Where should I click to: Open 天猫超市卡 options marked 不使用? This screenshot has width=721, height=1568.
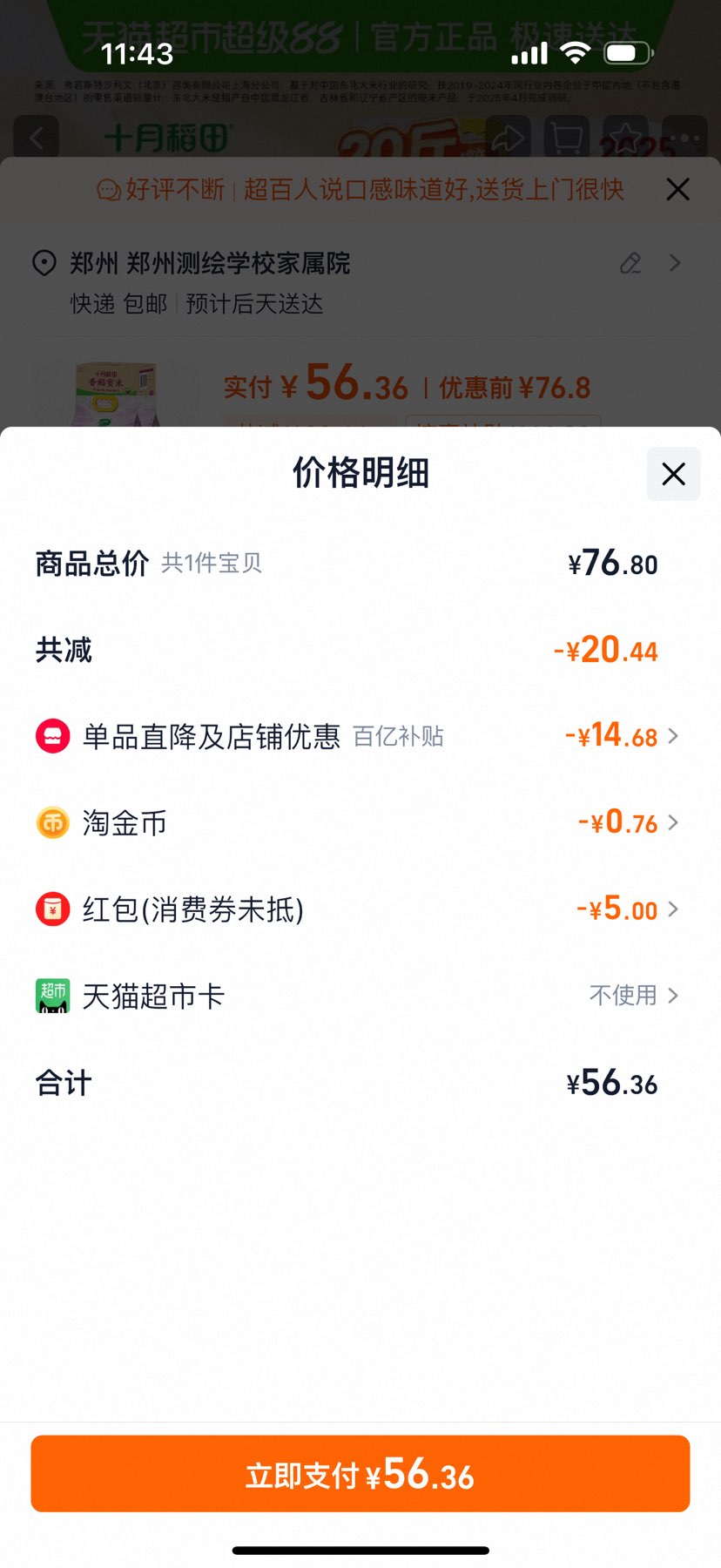[x=672, y=996]
